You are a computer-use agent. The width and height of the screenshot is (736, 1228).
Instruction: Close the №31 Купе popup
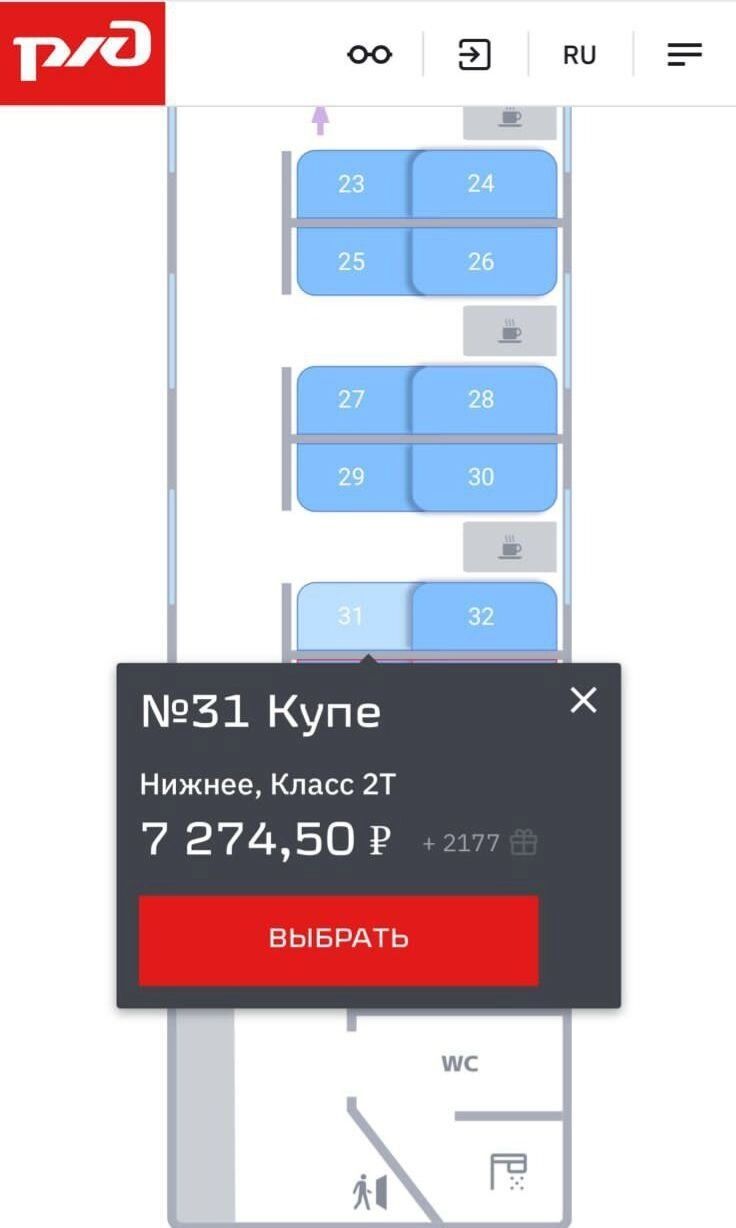583,700
